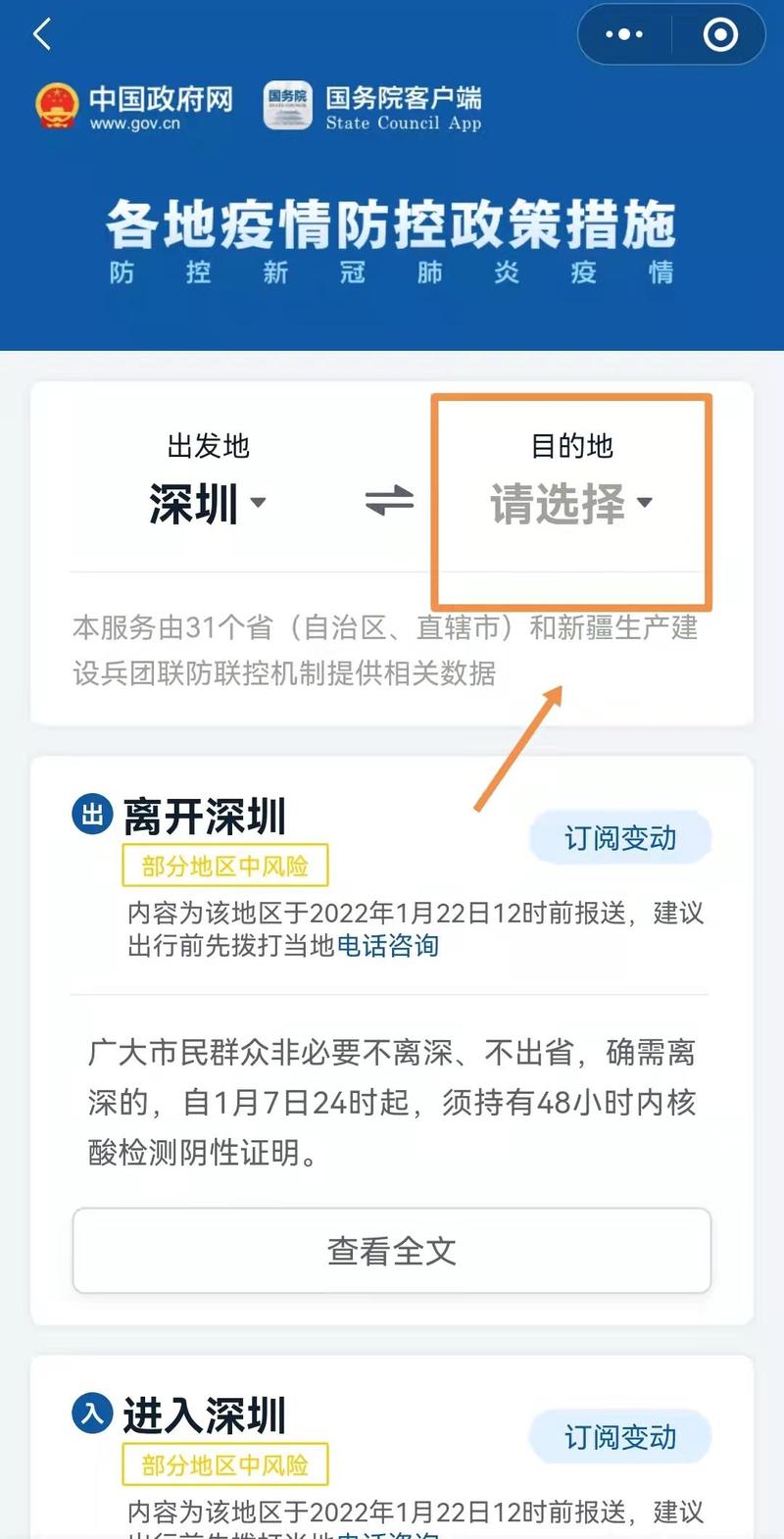
Task: Open 电话咨询 link under 离开深圳
Action: point(387,946)
